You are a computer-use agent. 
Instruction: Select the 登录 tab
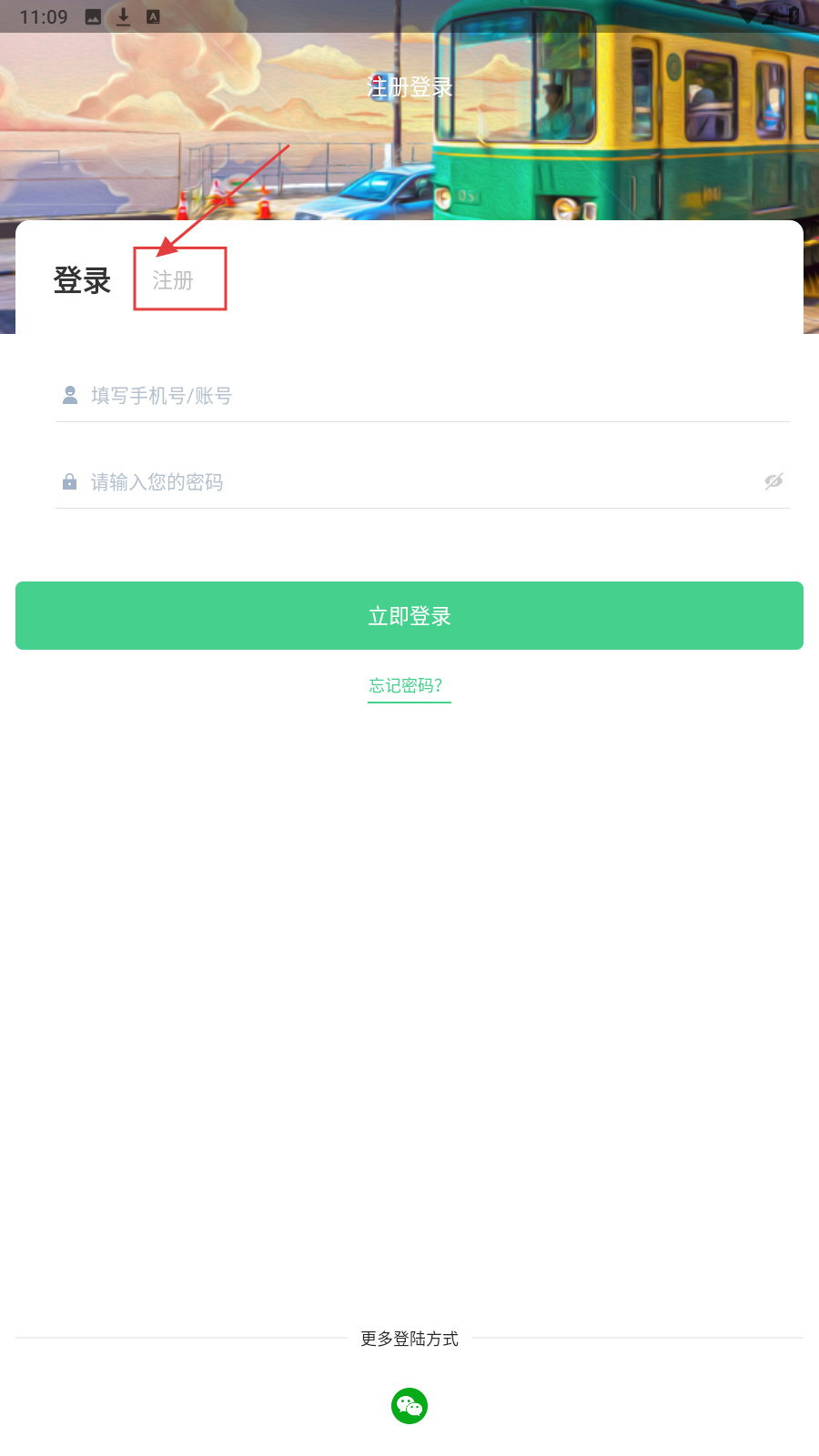(x=82, y=280)
